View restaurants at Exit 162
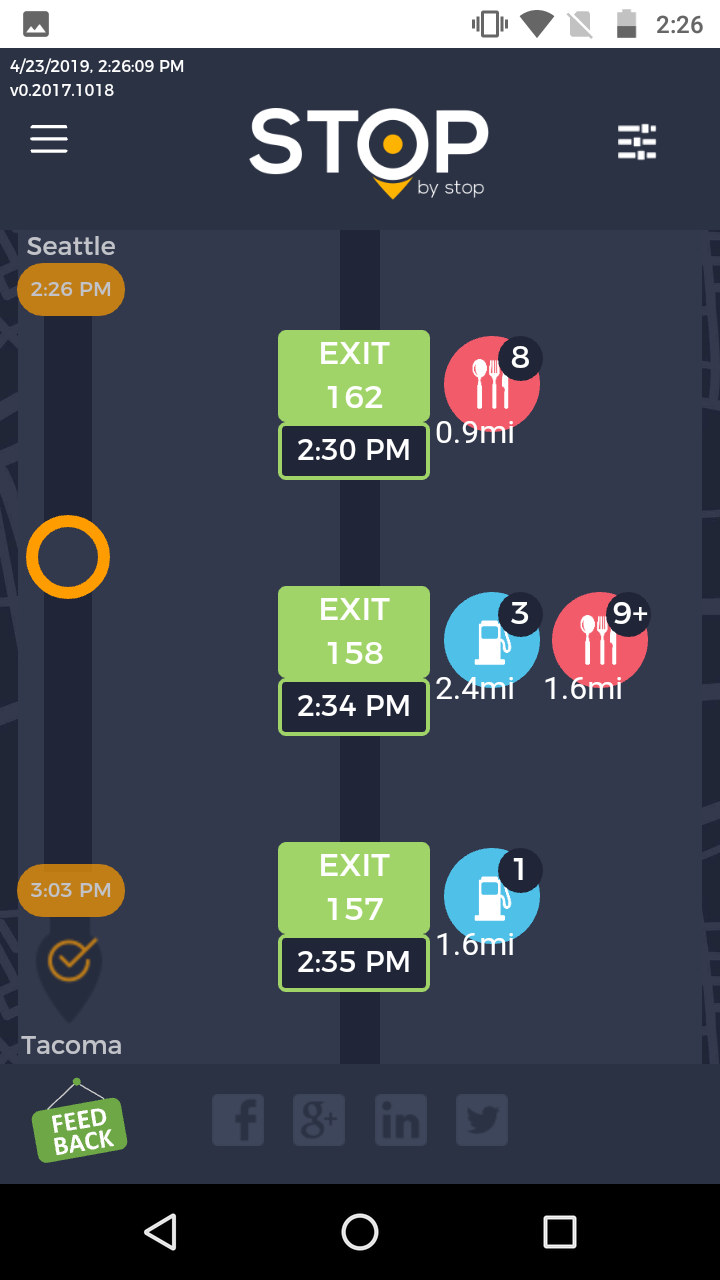The height and width of the screenshot is (1280, 720). [x=491, y=385]
